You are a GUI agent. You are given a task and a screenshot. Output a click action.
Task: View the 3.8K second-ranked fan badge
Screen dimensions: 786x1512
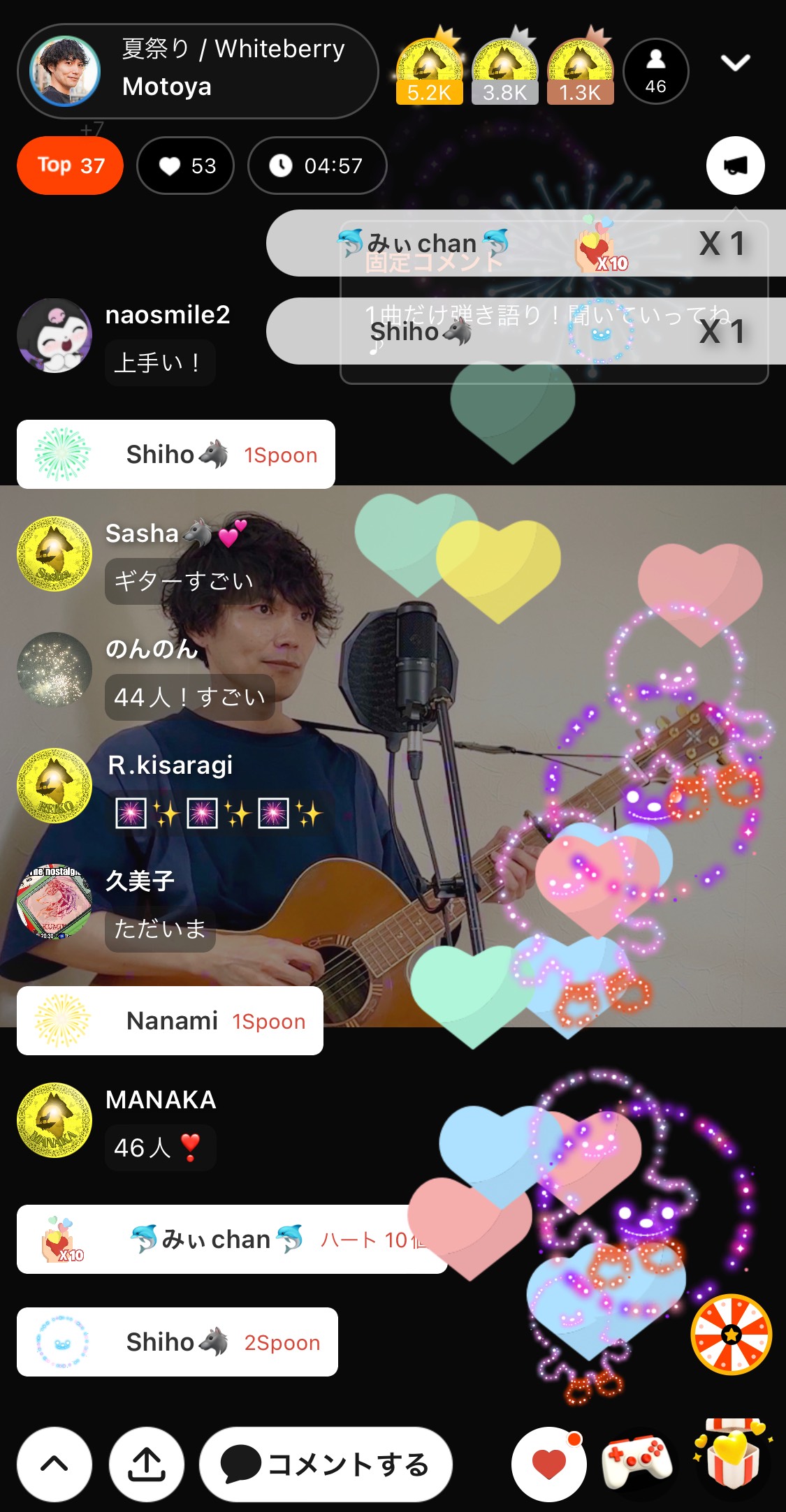point(504,71)
